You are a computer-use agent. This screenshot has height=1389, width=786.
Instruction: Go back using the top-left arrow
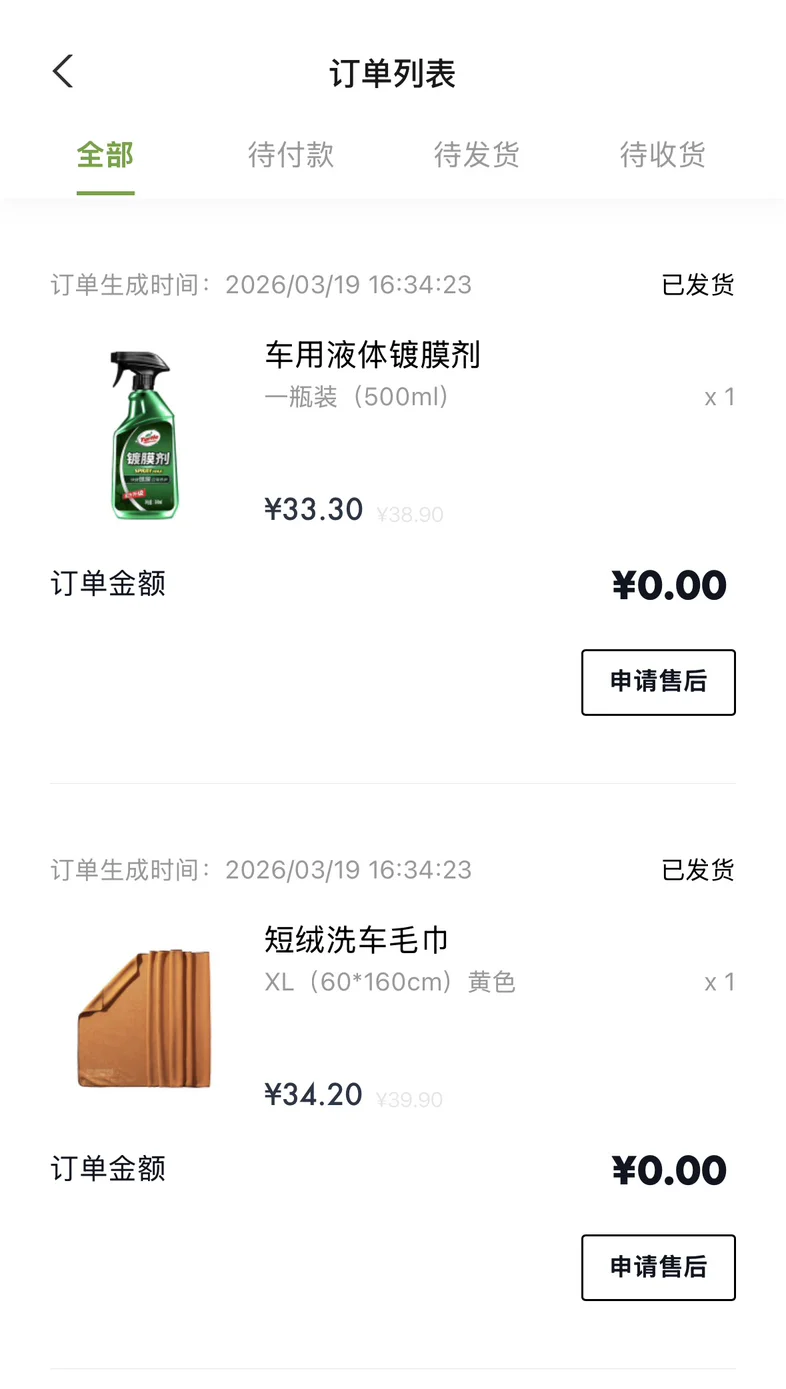(x=63, y=72)
